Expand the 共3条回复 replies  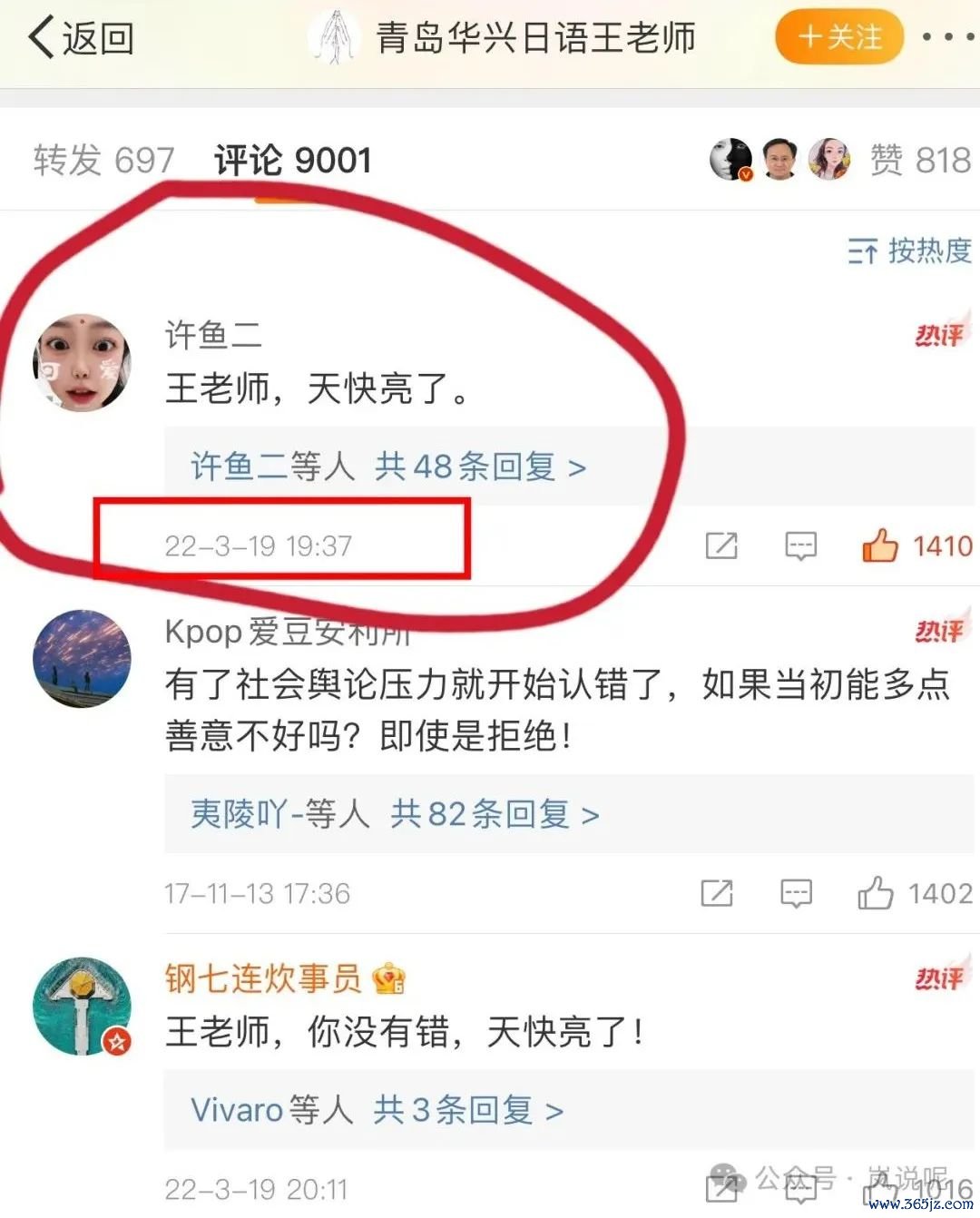tap(377, 1109)
